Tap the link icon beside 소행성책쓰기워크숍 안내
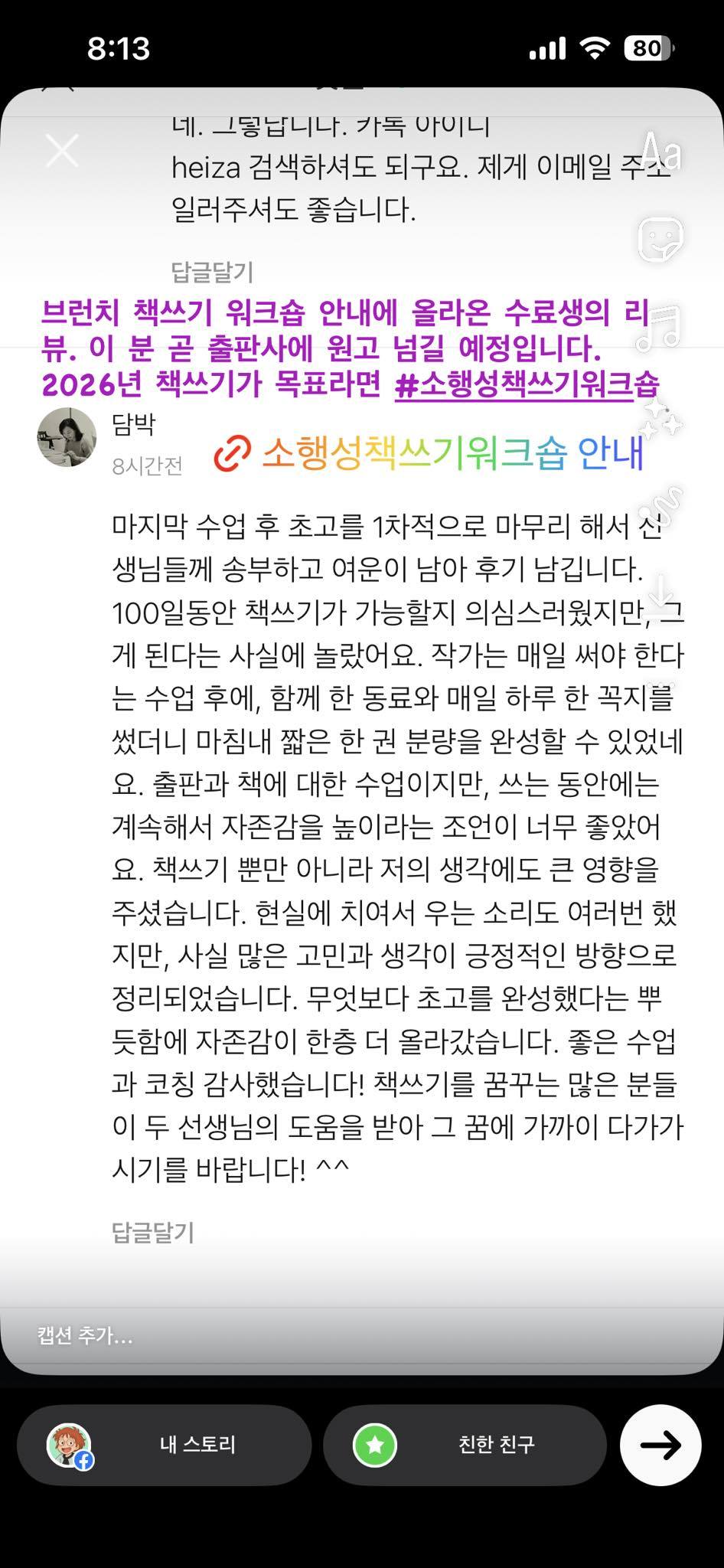This screenshot has width=724, height=1568. click(x=234, y=453)
